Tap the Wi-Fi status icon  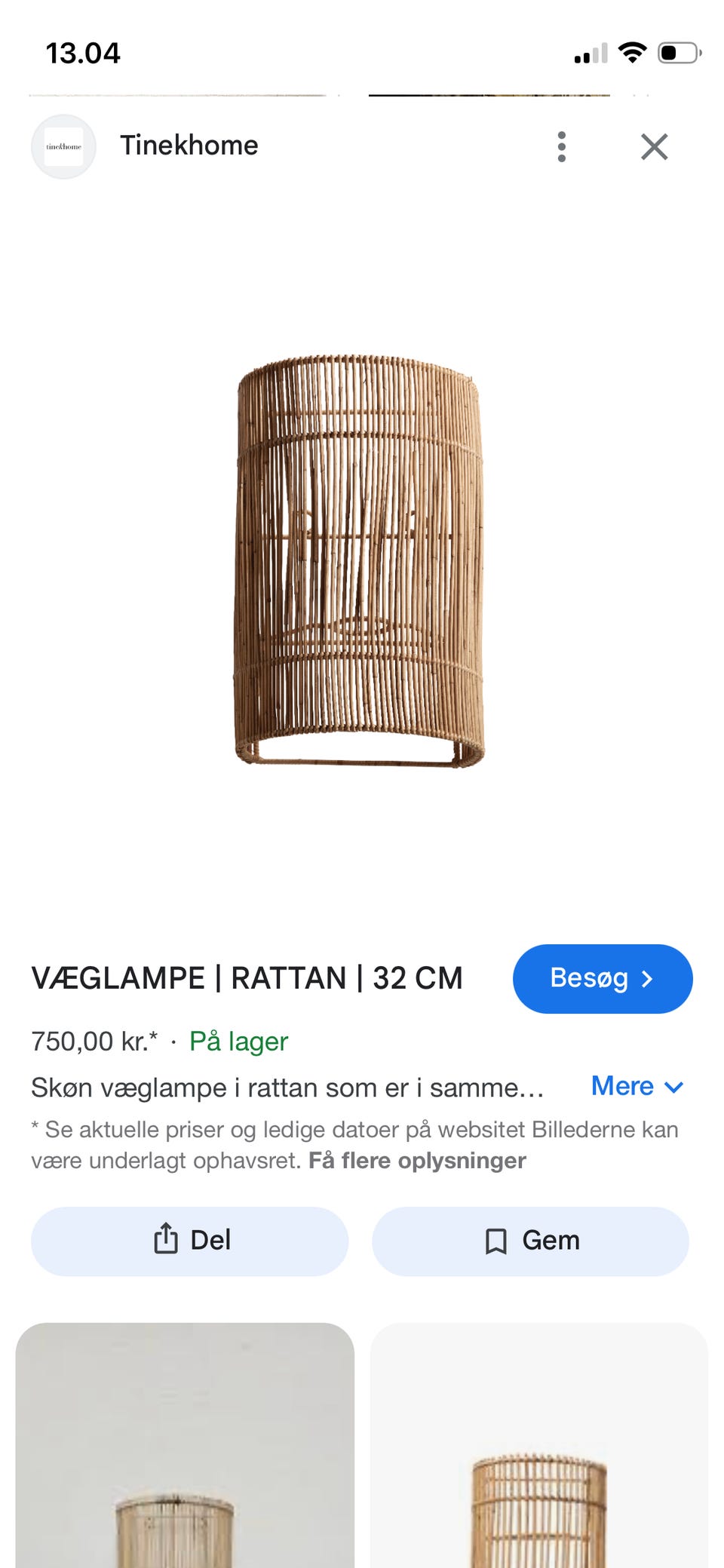pos(632,51)
